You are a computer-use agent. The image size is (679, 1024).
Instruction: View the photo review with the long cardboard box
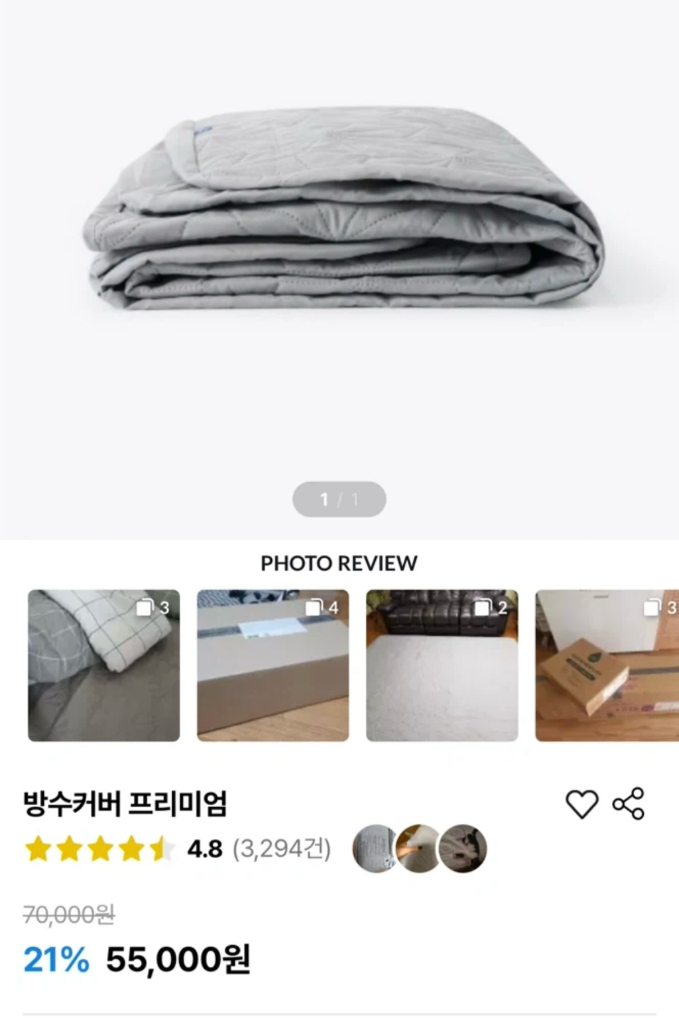pos(273,665)
